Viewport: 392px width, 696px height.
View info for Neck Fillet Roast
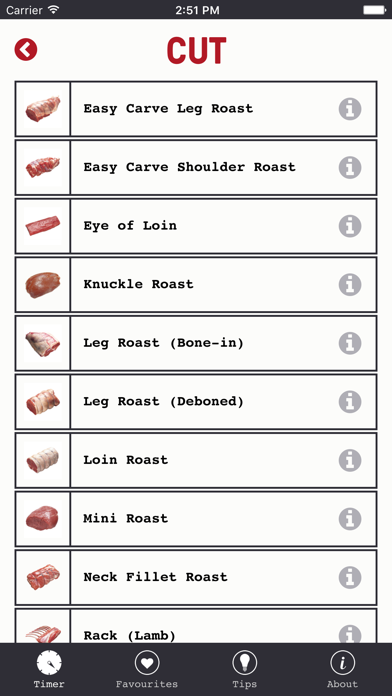[350, 577]
